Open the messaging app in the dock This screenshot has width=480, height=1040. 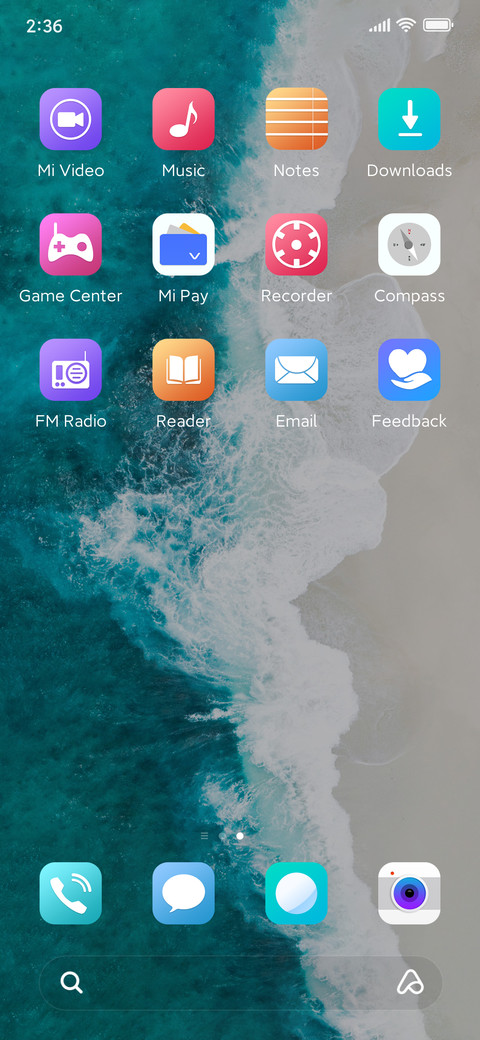184,893
